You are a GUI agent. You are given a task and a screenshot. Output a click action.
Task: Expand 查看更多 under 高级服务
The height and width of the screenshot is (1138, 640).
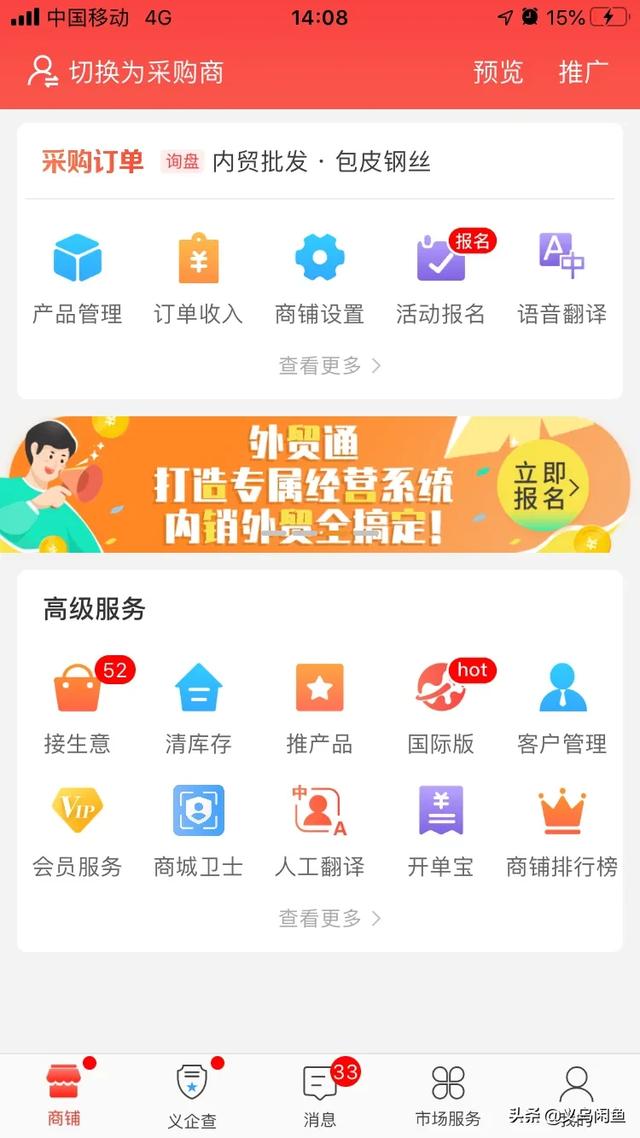[329, 918]
